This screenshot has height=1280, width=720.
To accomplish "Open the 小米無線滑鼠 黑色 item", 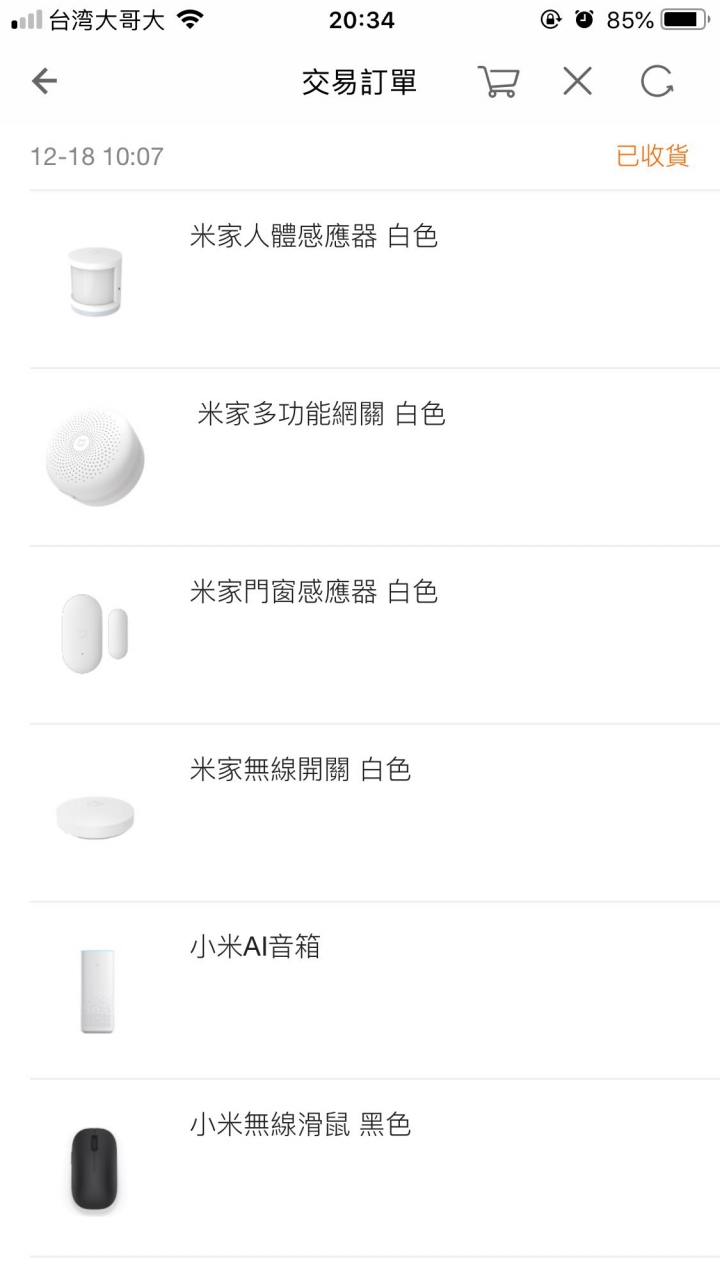I will [375, 1168].
